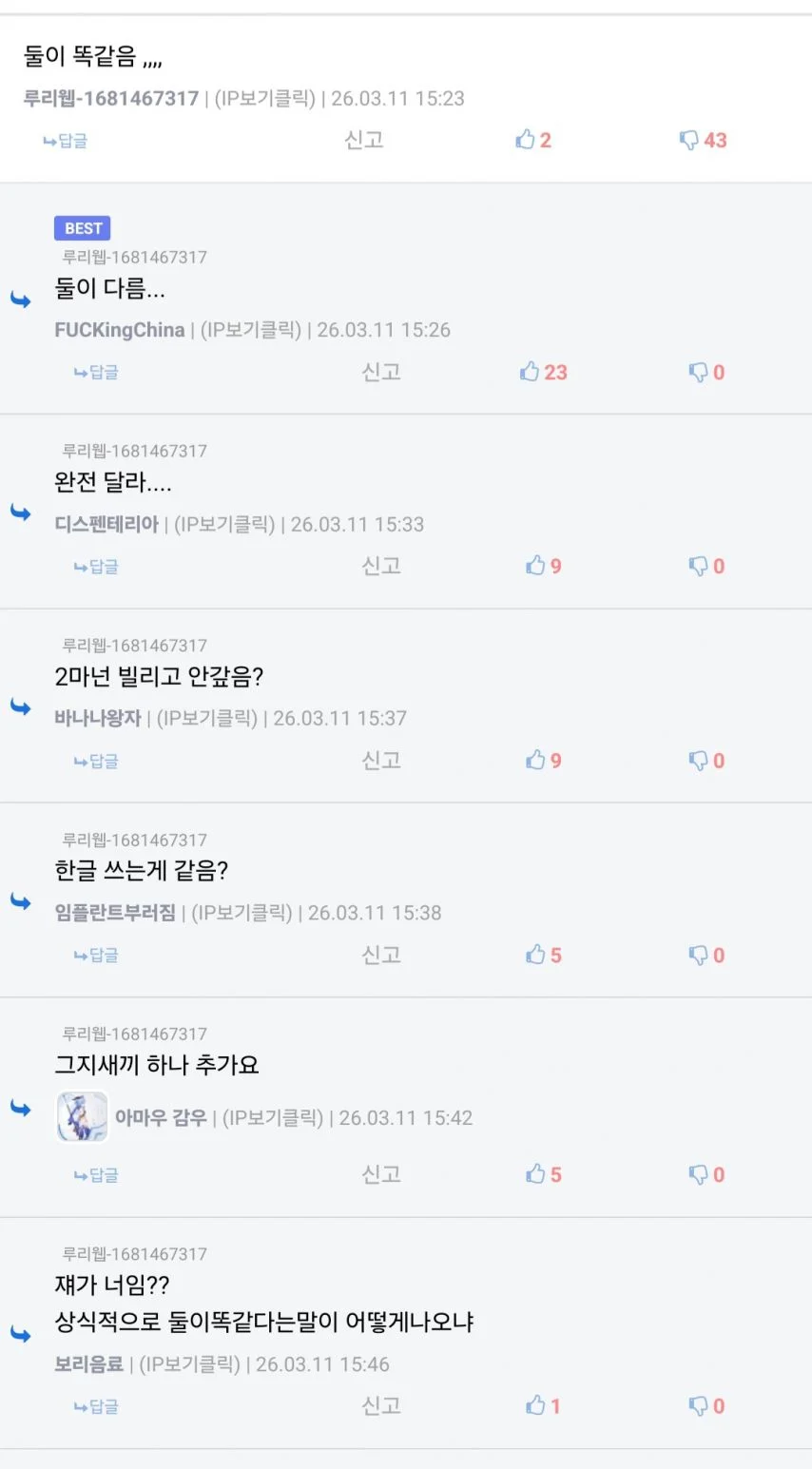Click 신고 to report 임플란트부러짐's comment
This screenshot has width=812, height=1469.
[380, 954]
